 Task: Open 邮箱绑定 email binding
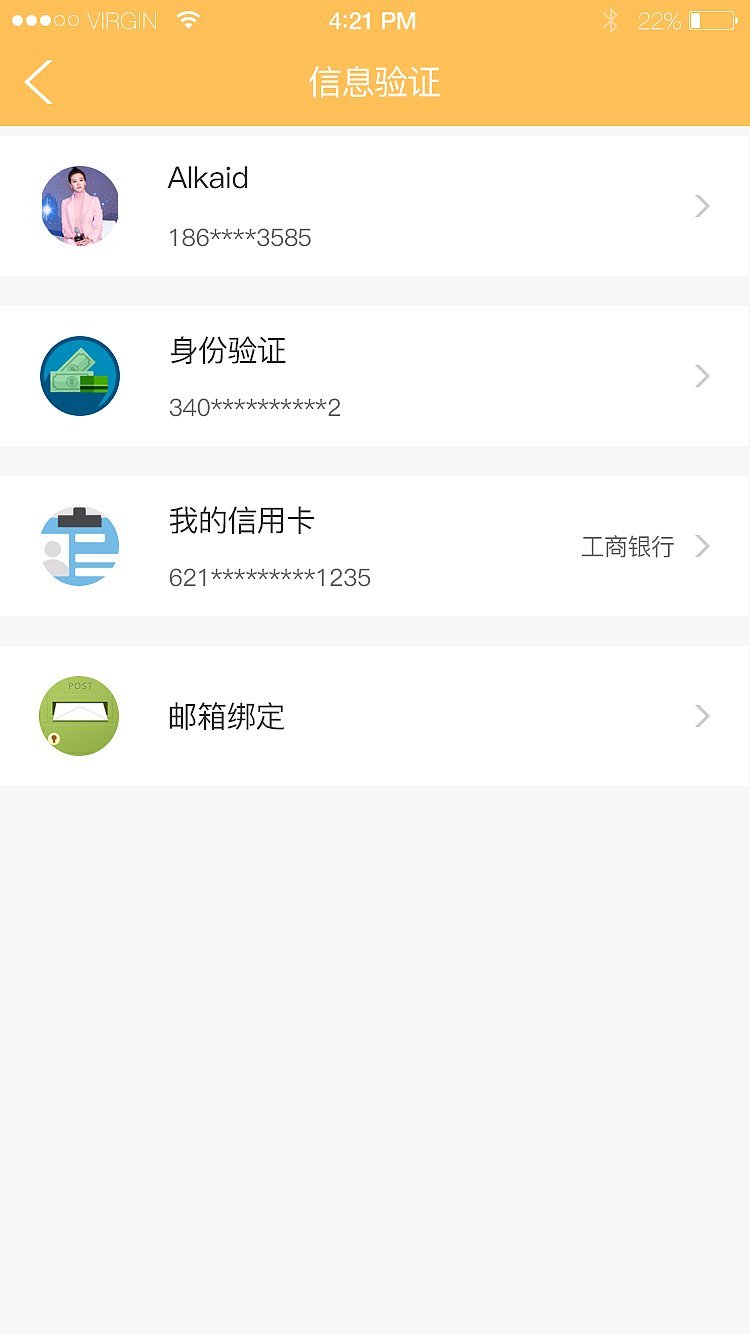[374, 716]
